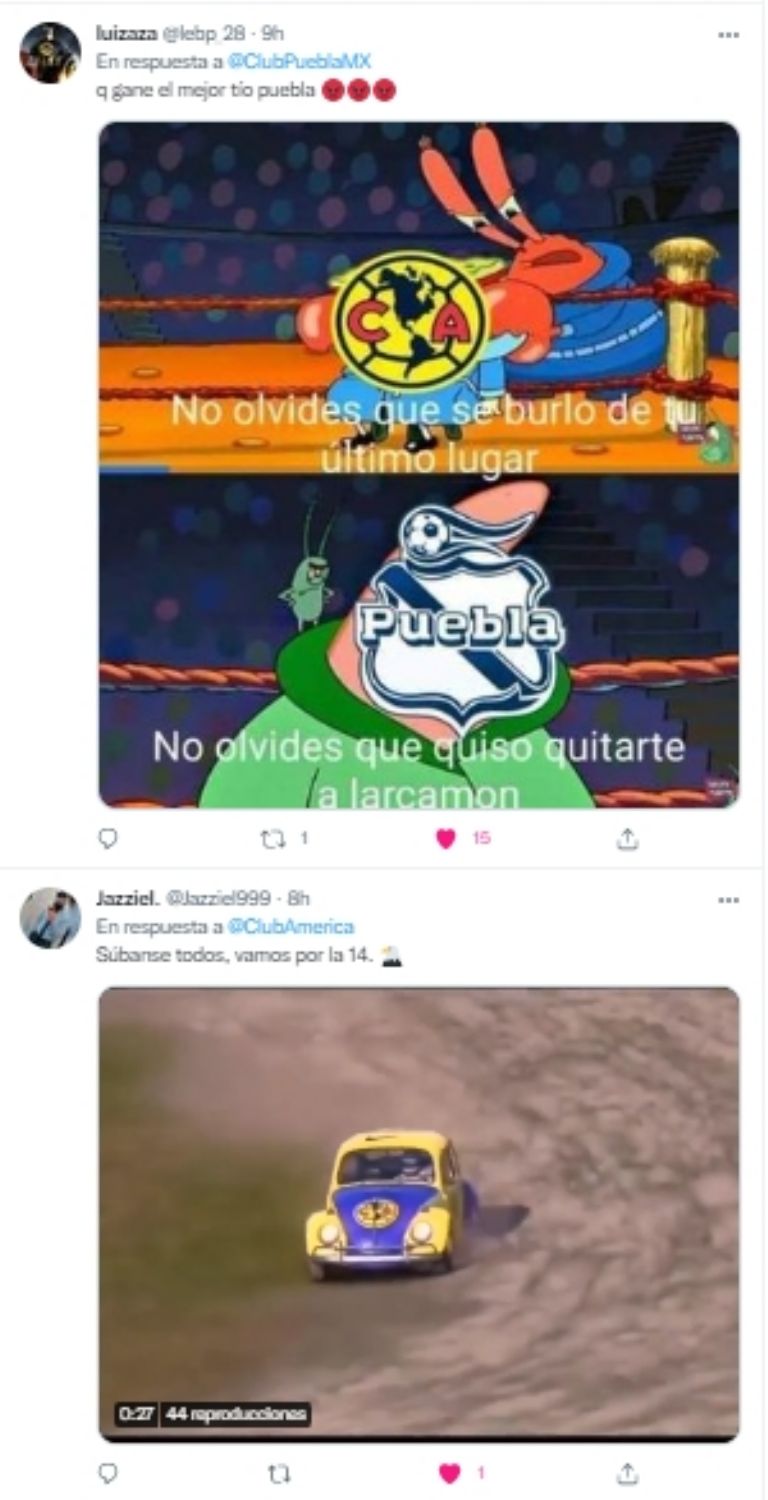This screenshot has width=768, height=1500.
Task: Open the overflow menu on luizaza's tweet
Action: pyautogui.click(x=728, y=34)
